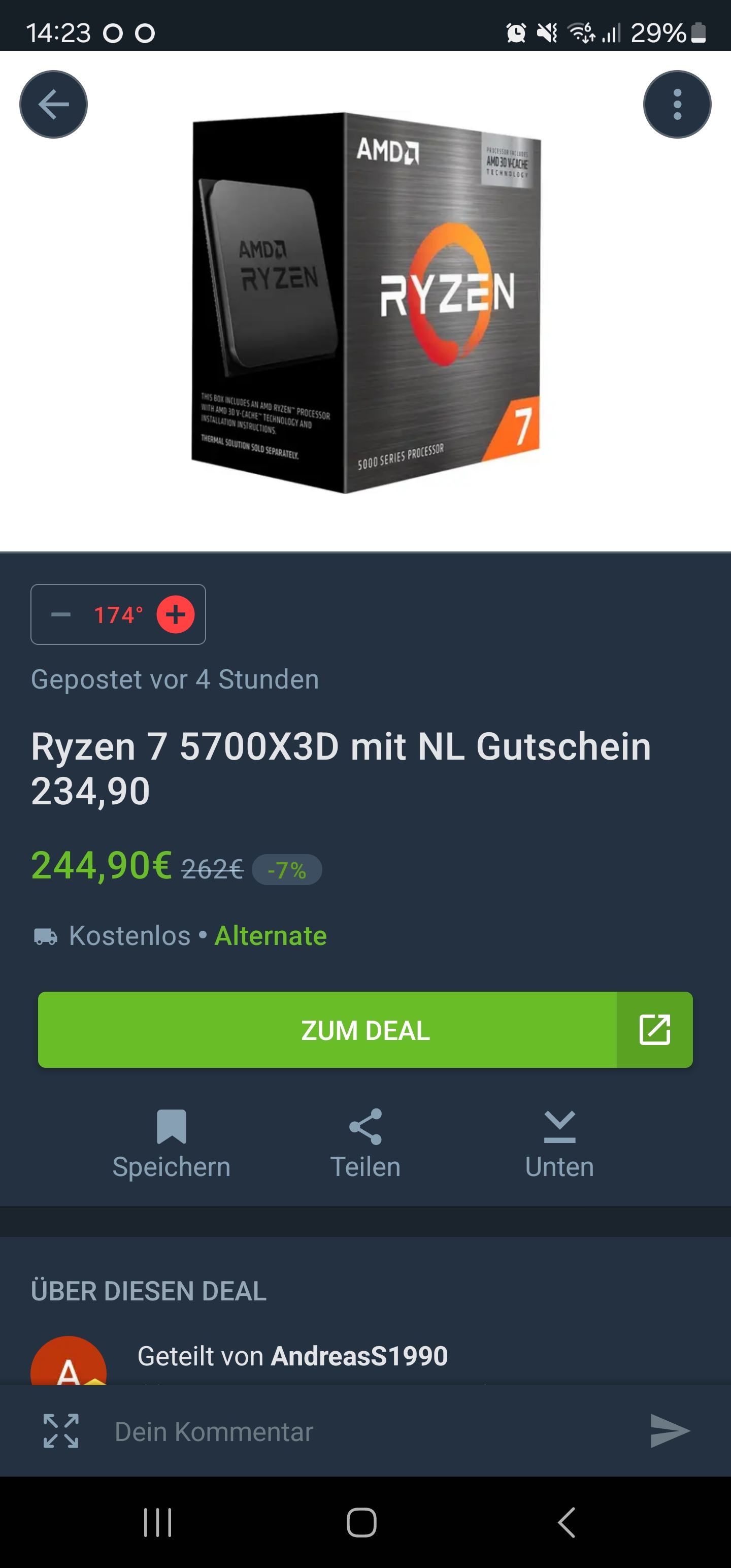Open recent apps from the navigation bar

coord(158,1523)
